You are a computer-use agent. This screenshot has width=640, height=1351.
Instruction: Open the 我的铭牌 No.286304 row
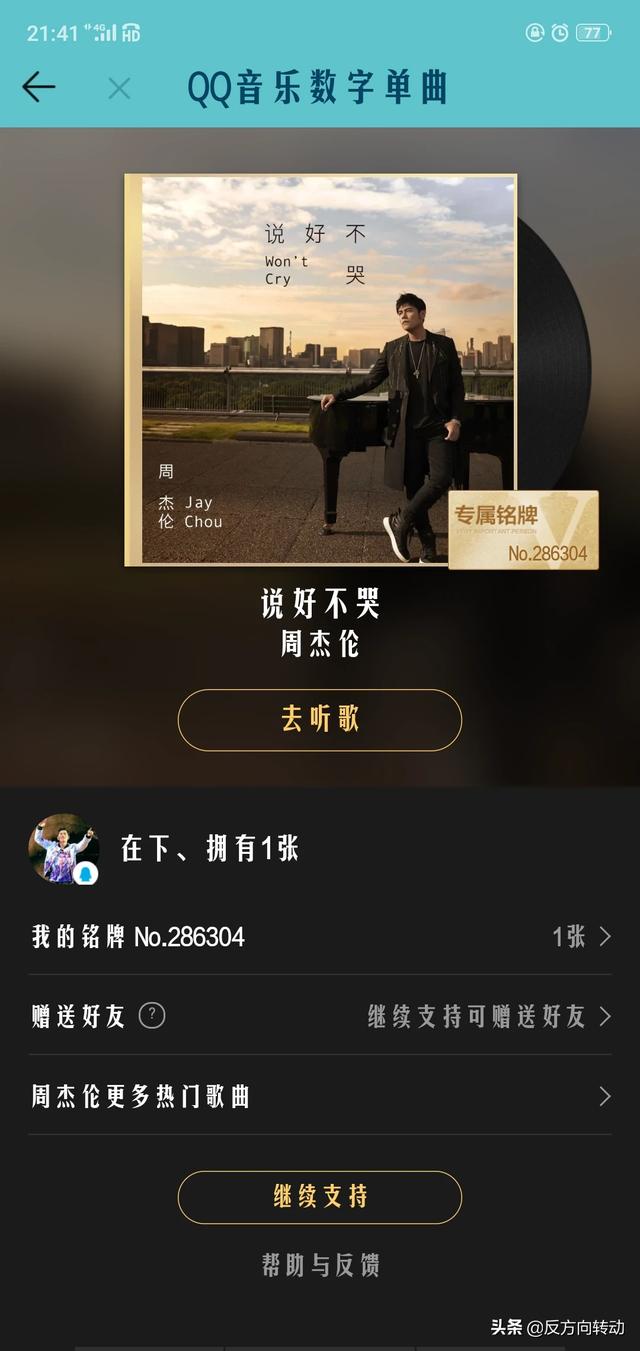(320, 937)
